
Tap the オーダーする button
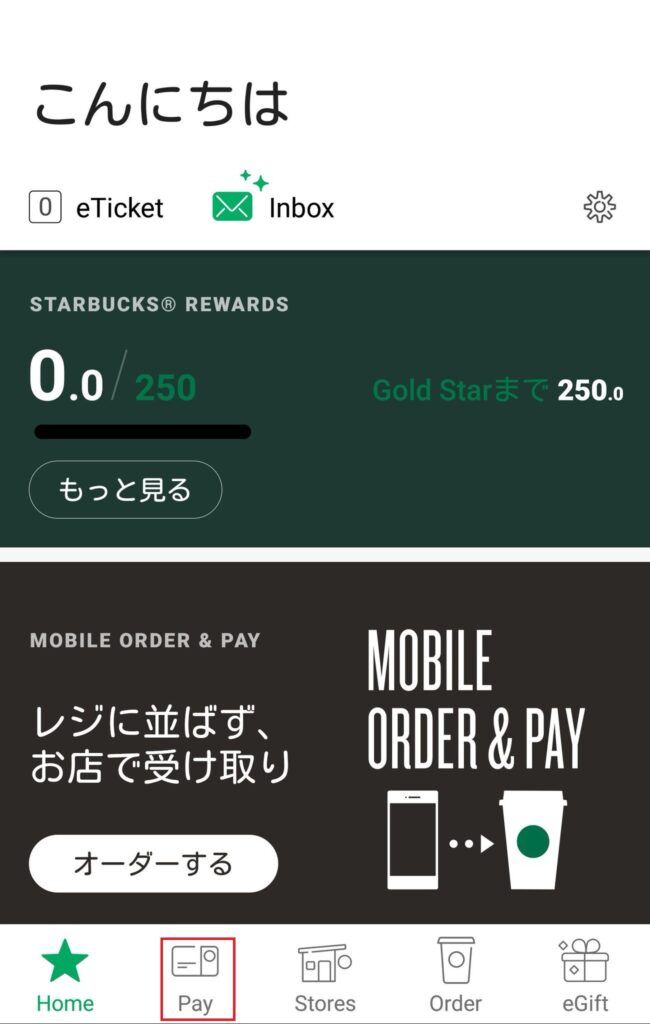tap(153, 863)
